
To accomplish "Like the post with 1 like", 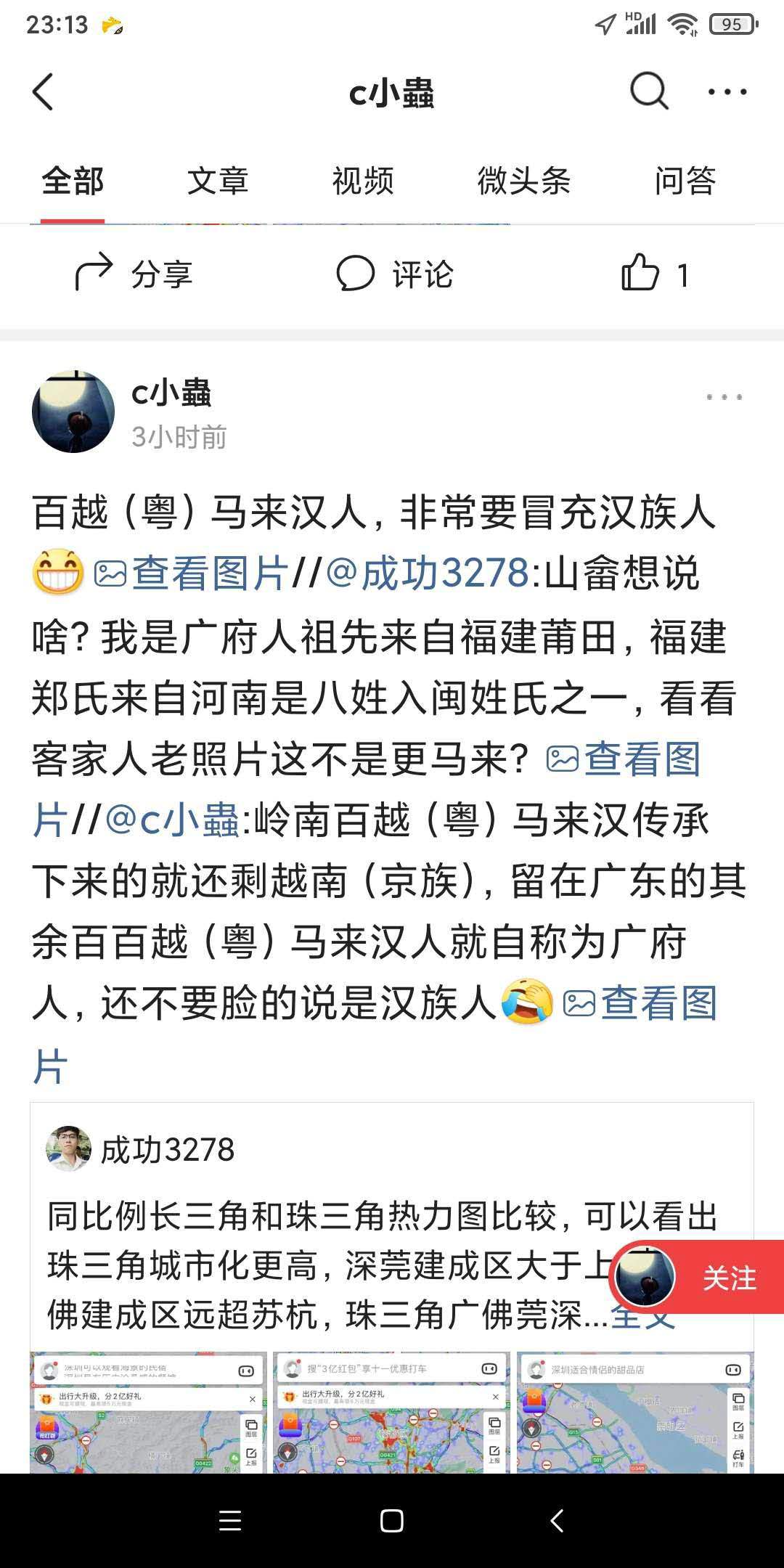I will point(655,274).
